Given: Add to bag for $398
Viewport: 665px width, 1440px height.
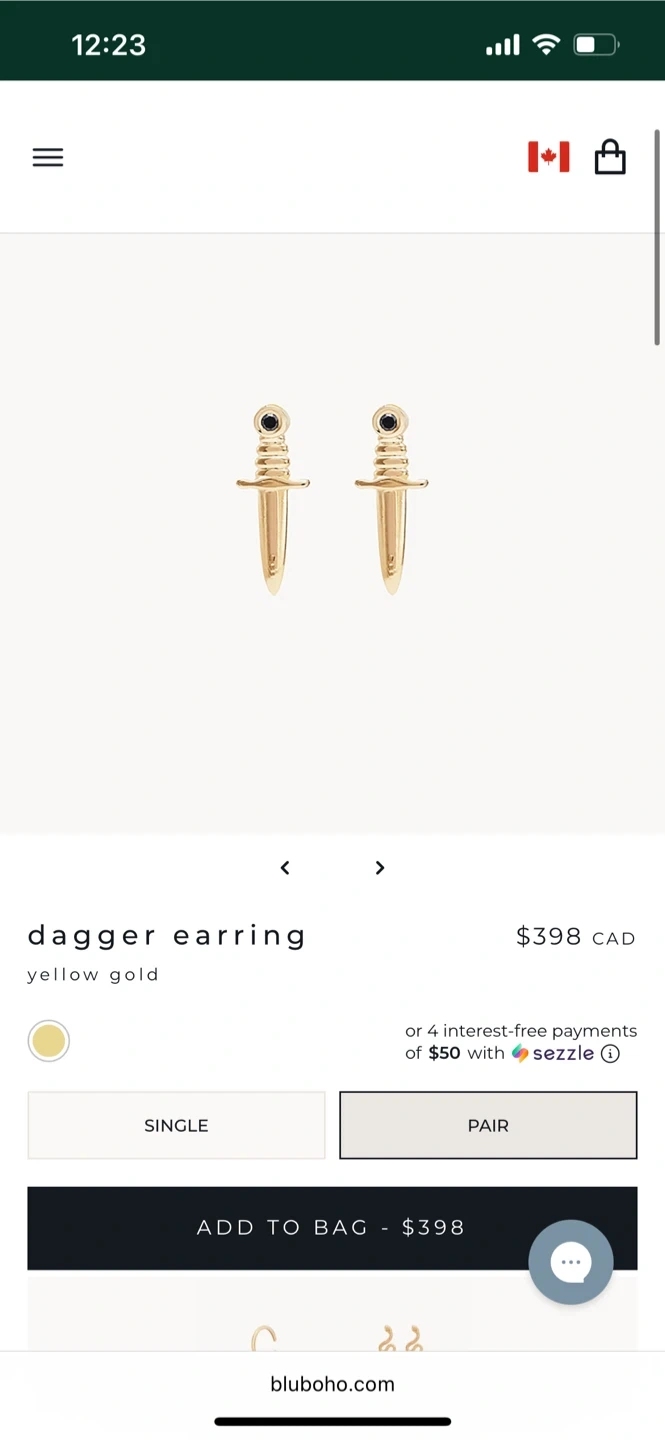Looking at the screenshot, I should [332, 1228].
